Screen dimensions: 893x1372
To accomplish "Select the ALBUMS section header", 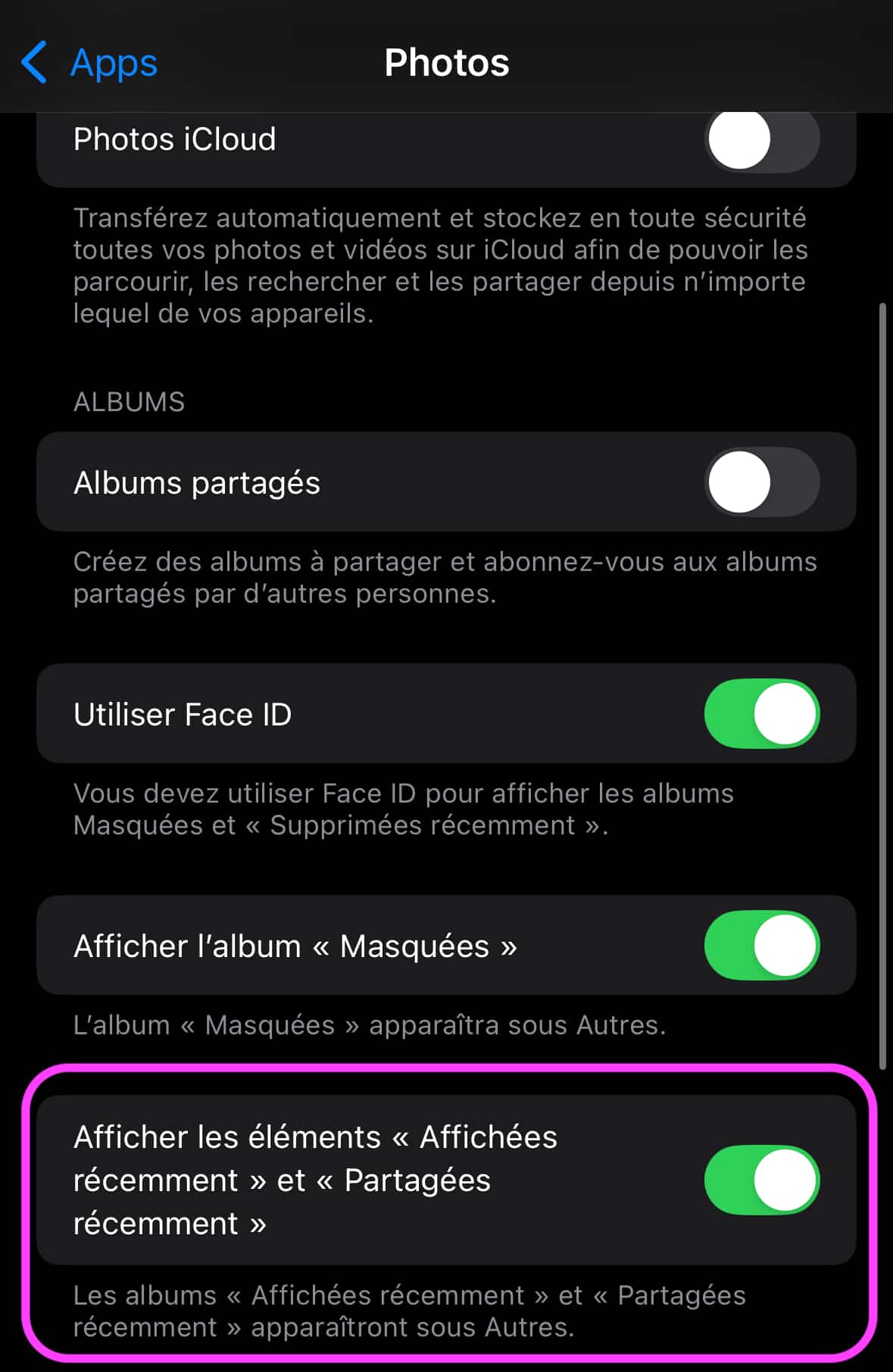I will [x=129, y=401].
